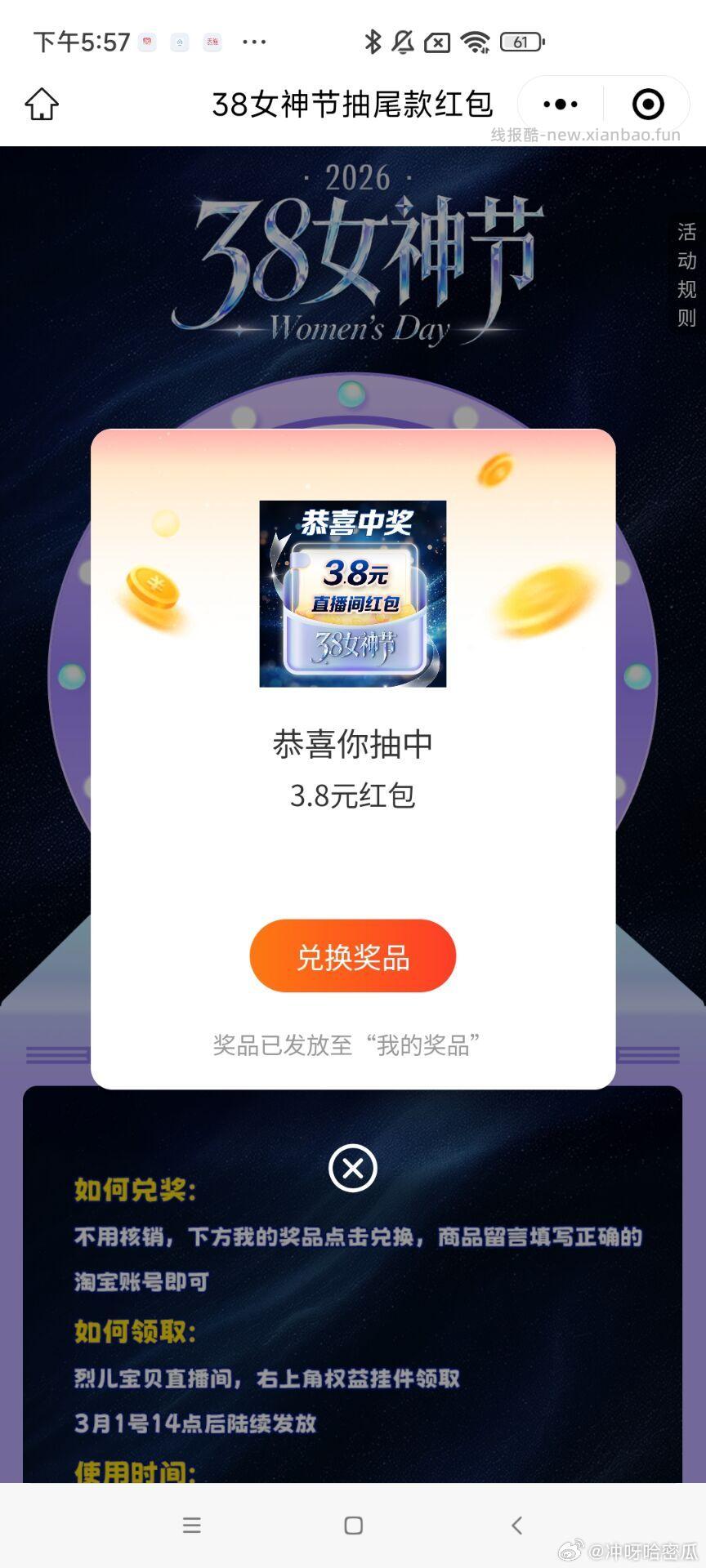Tap the house home icon in the title bar
Image resolution: width=706 pixels, height=1568 pixels.
pyautogui.click(x=42, y=104)
